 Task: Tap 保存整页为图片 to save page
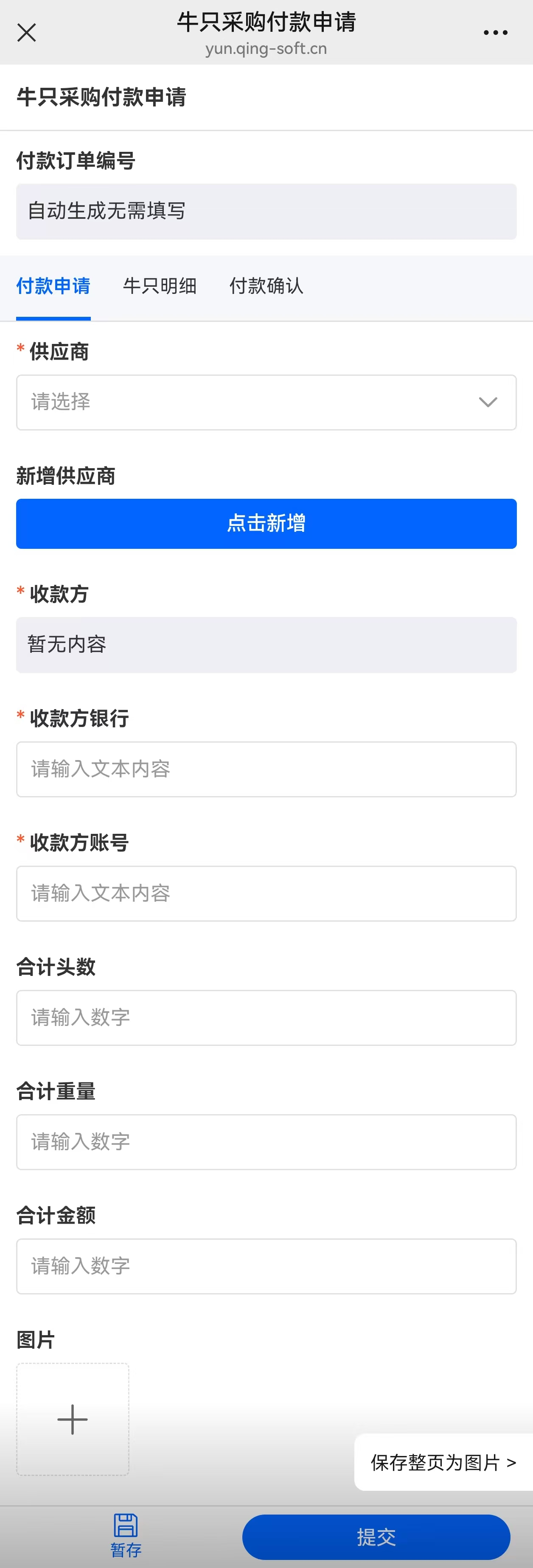(443, 1462)
